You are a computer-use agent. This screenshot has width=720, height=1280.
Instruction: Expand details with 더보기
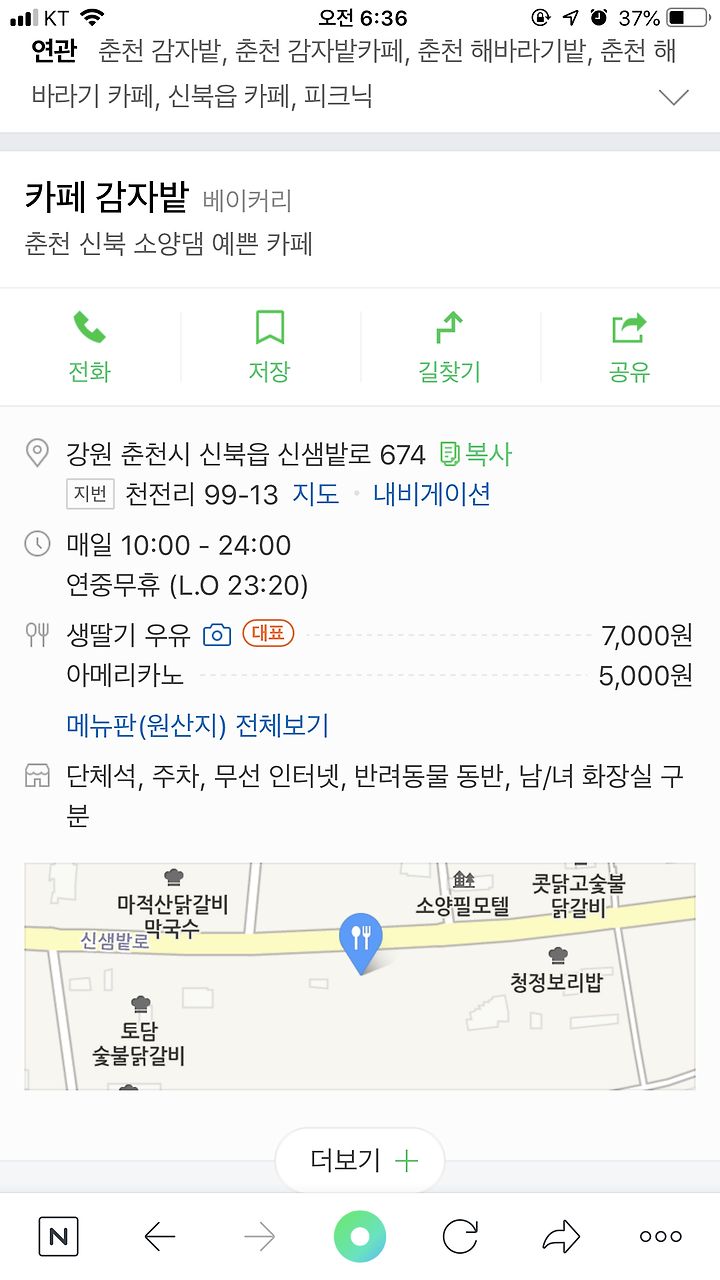(x=360, y=1161)
